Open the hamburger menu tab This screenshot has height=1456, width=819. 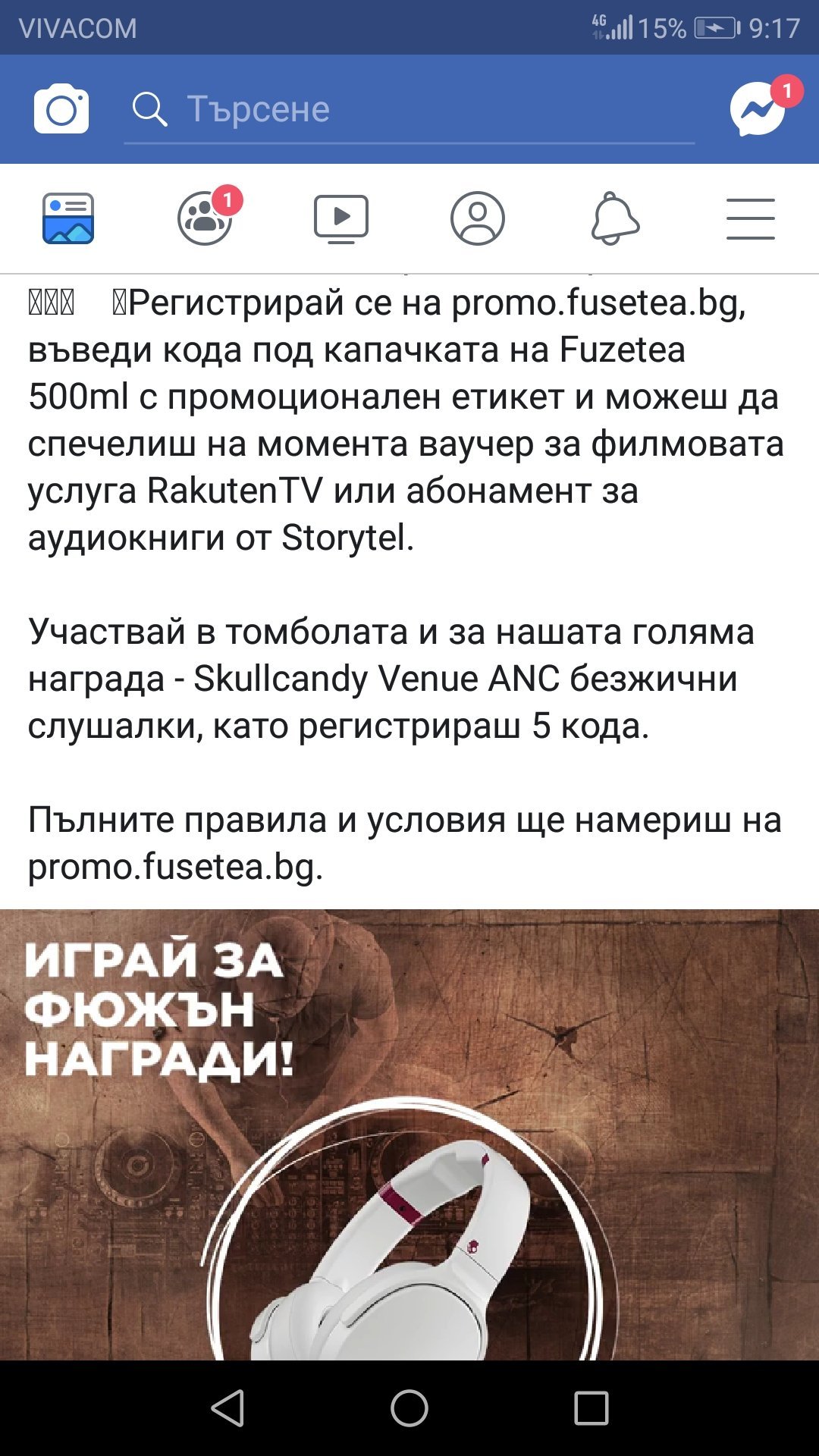click(x=751, y=218)
